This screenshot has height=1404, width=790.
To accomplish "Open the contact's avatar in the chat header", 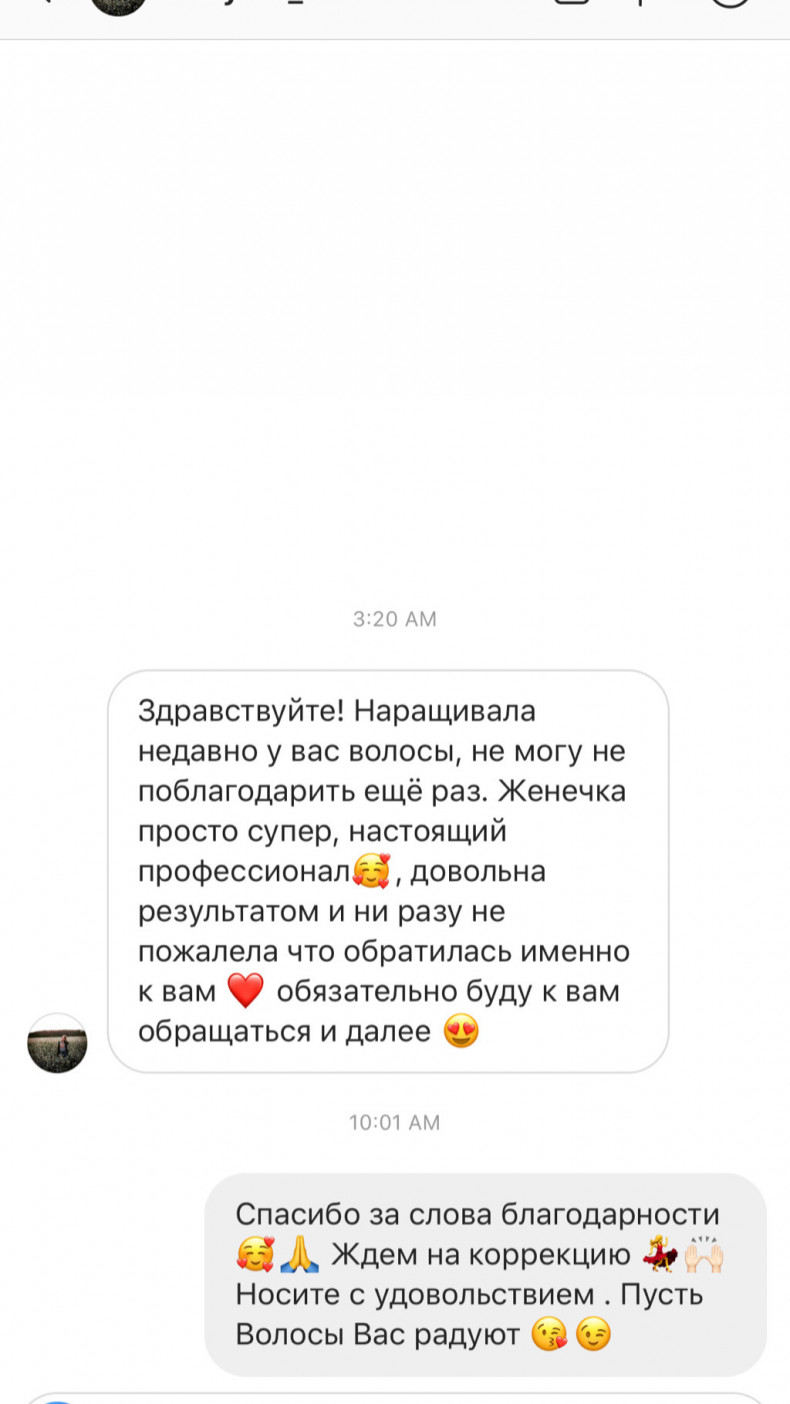I will [x=118, y=5].
